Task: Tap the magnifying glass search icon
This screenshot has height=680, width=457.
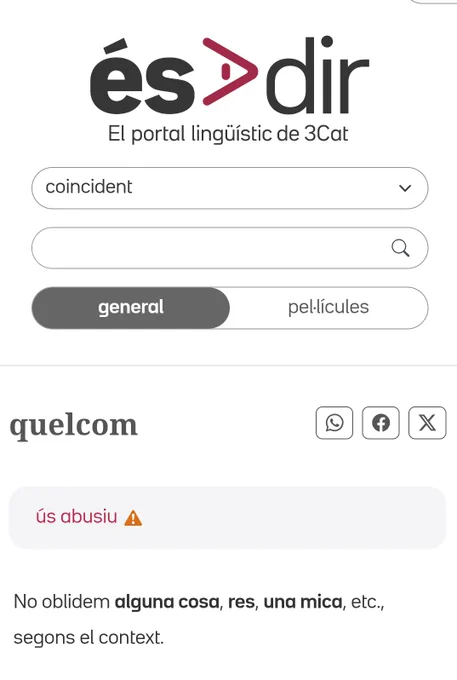Action: (x=400, y=248)
